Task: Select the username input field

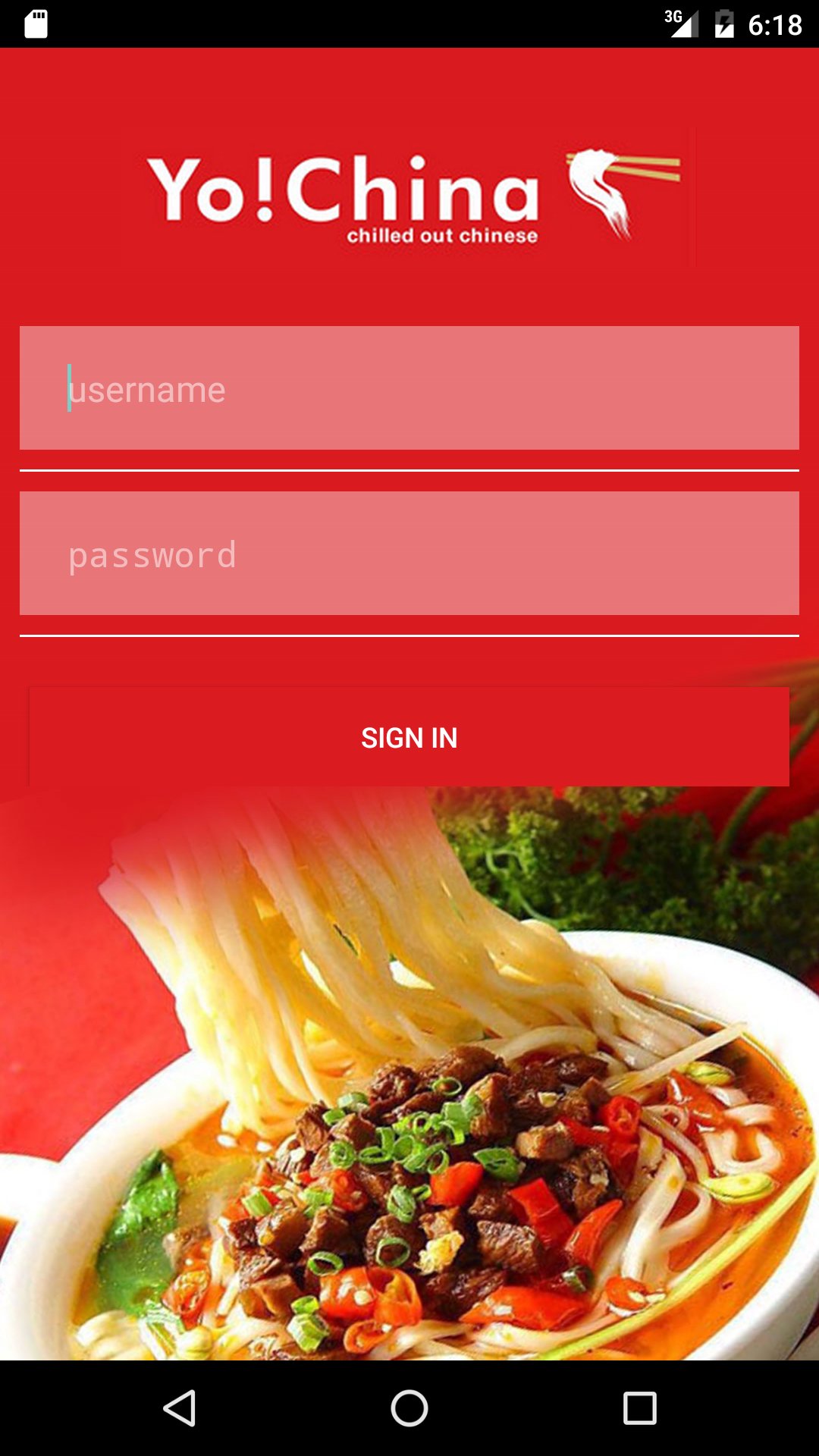Action: (409, 389)
